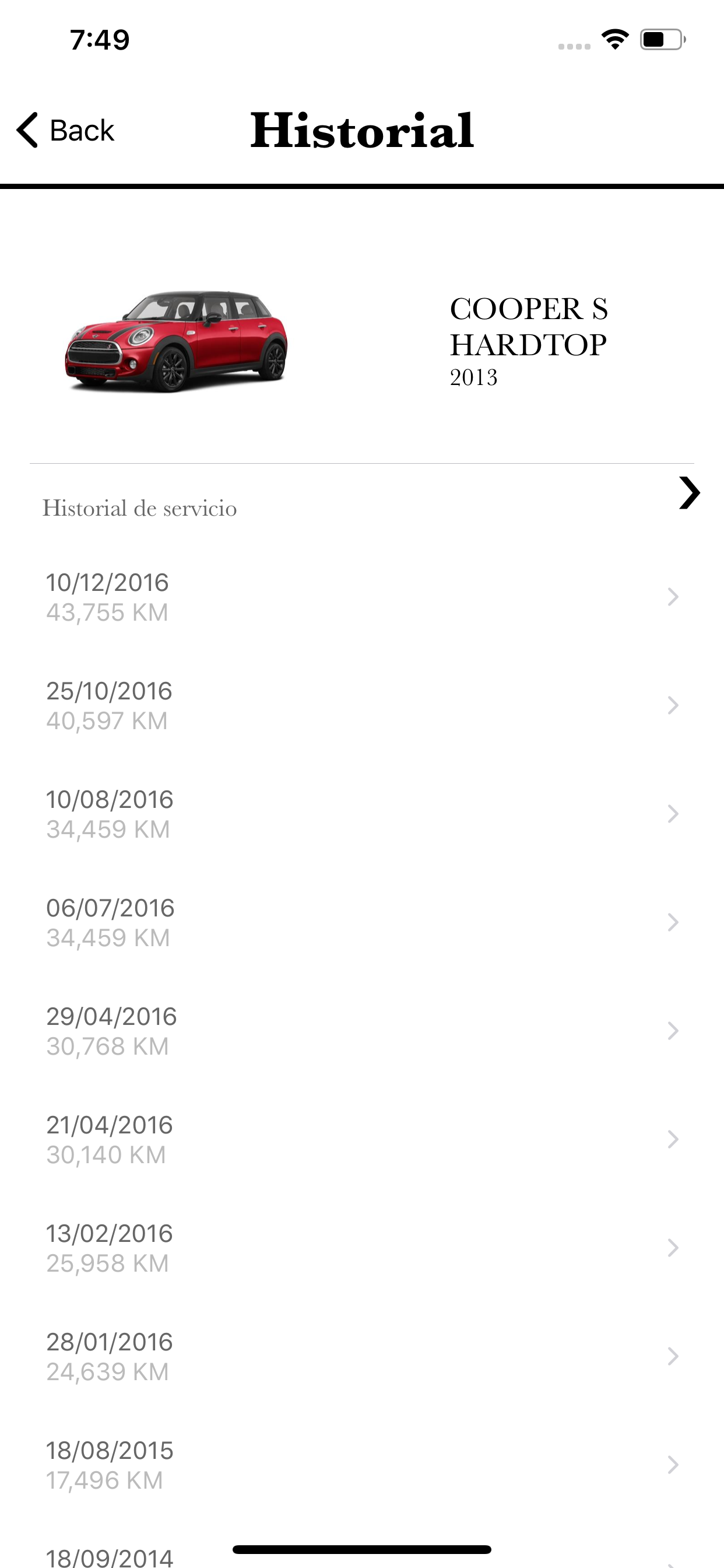Open service from 29/04/2016
This screenshot has height=1568, width=724.
pyautogui.click(x=362, y=1031)
